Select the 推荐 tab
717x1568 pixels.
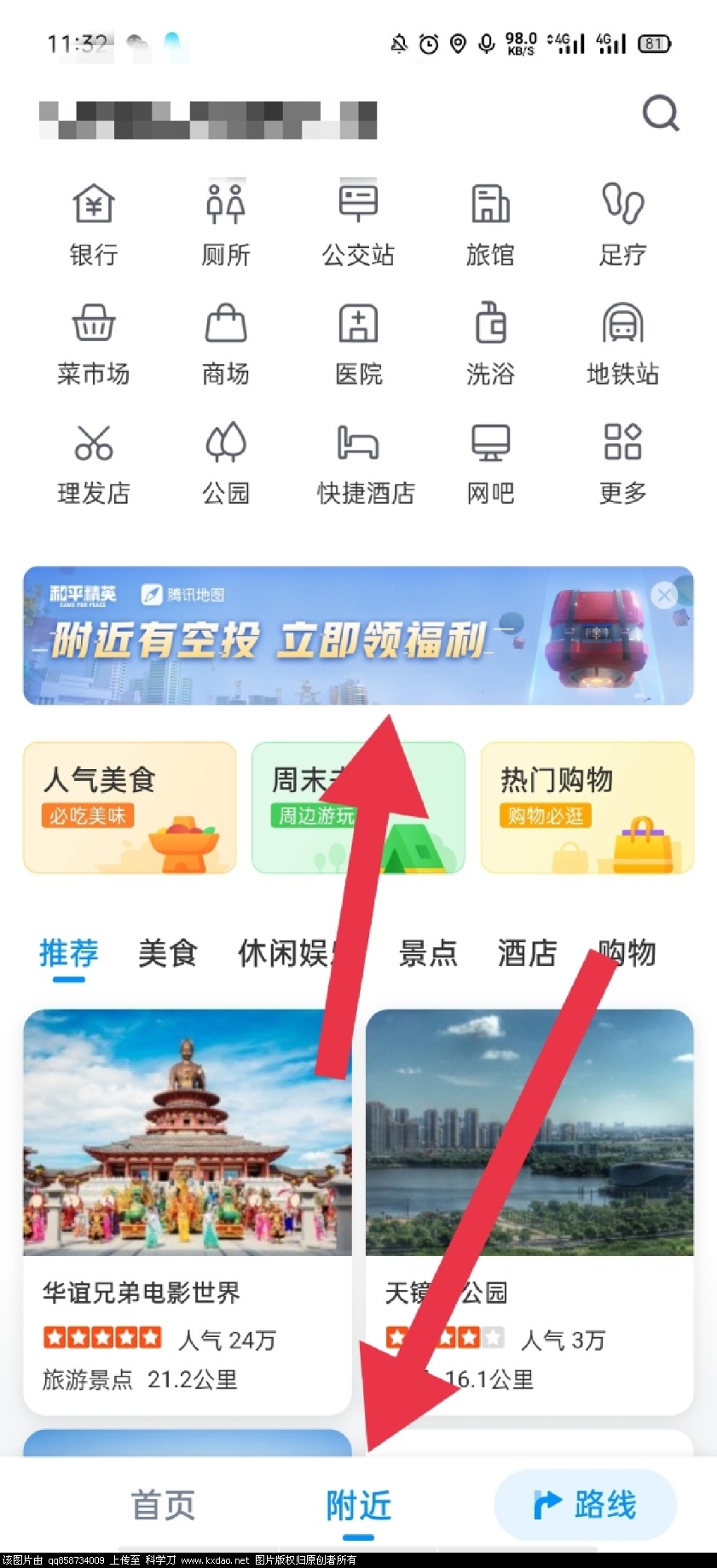[x=69, y=953]
